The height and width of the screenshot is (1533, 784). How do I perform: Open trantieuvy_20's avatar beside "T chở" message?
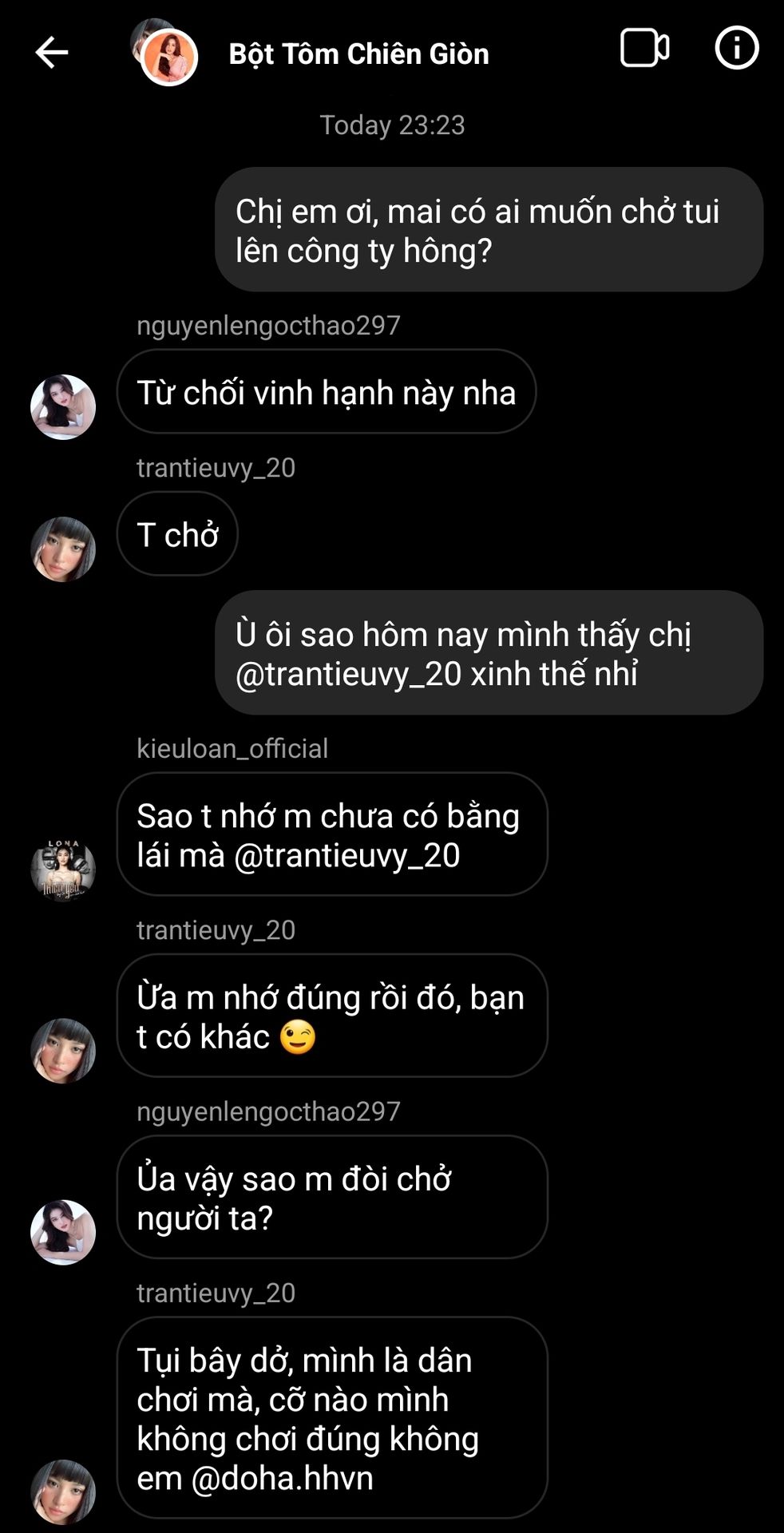click(63, 549)
